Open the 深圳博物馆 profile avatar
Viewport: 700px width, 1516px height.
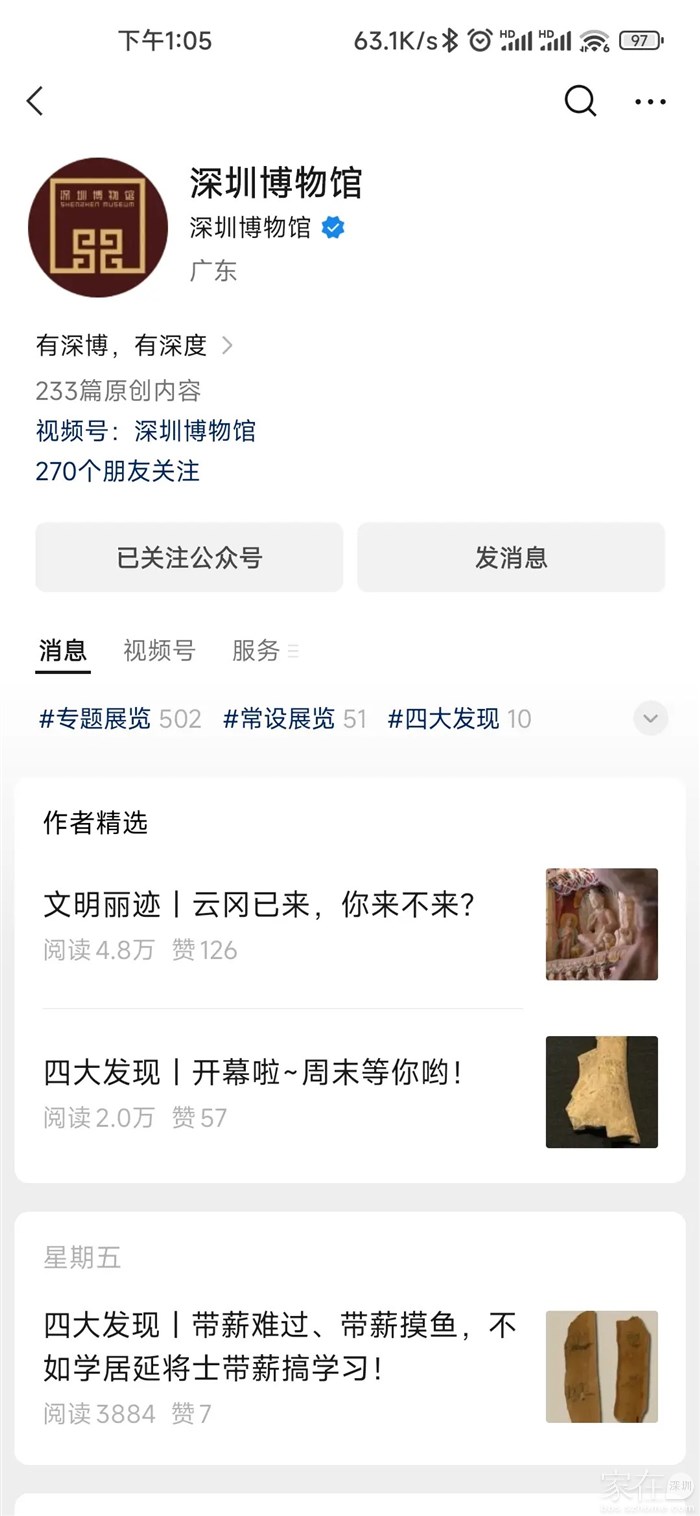click(98, 227)
